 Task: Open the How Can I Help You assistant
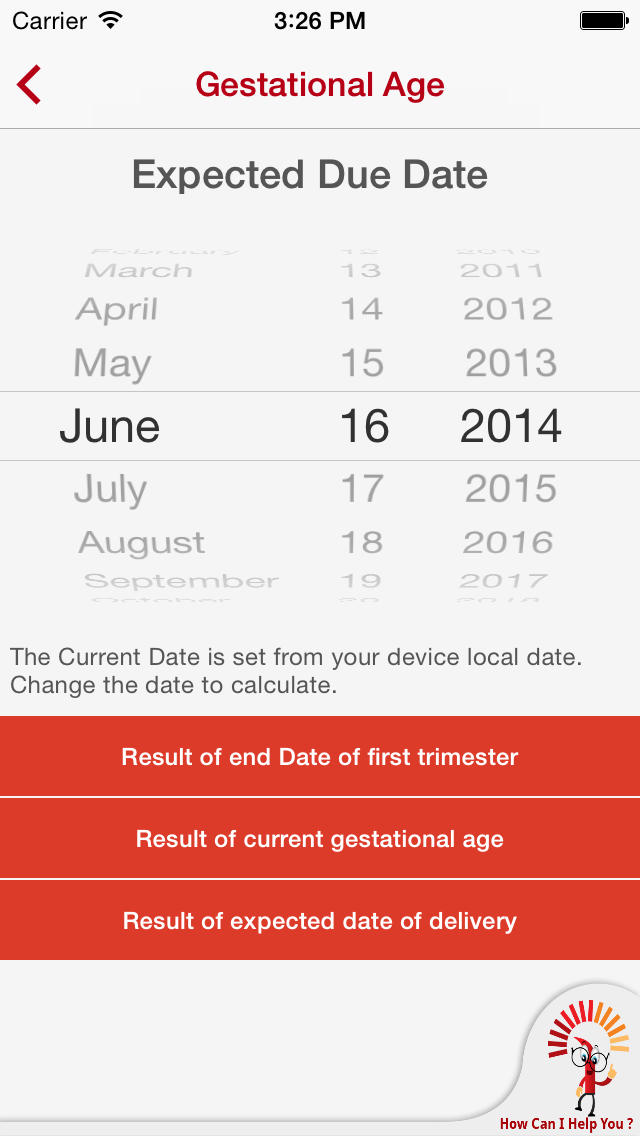(585, 1065)
